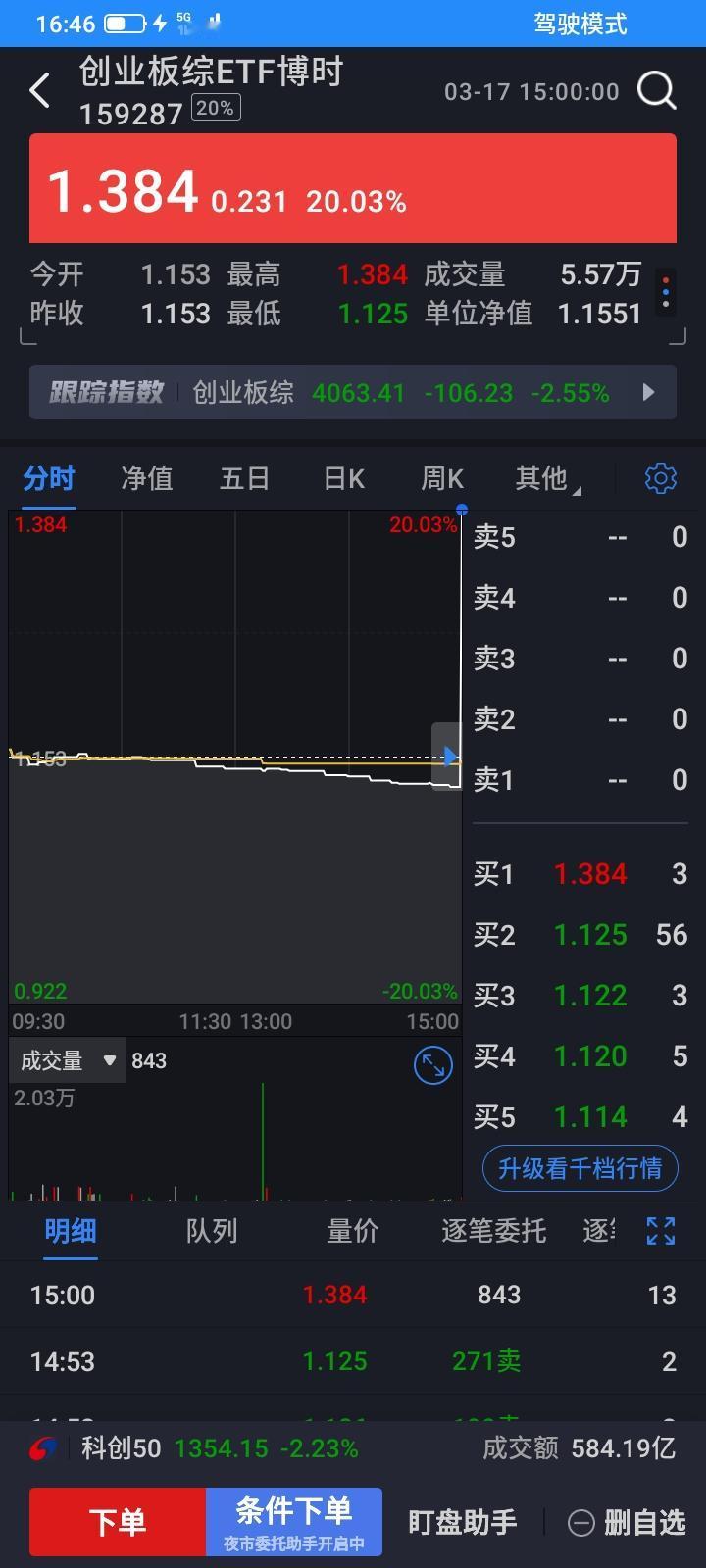This screenshot has height=1568, width=706.
Task: Tap the 升级看千档行情 upgrade button
Action: [579, 1168]
